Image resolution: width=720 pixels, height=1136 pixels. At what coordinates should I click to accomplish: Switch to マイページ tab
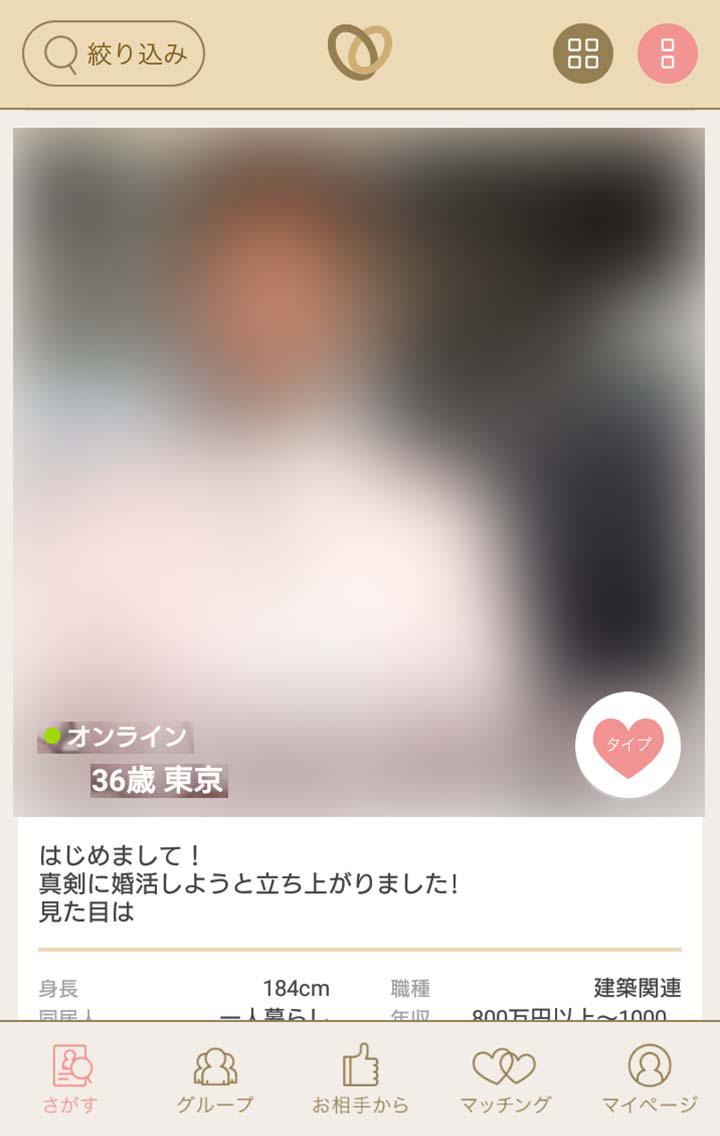pyautogui.click(x=649, y=1080)
